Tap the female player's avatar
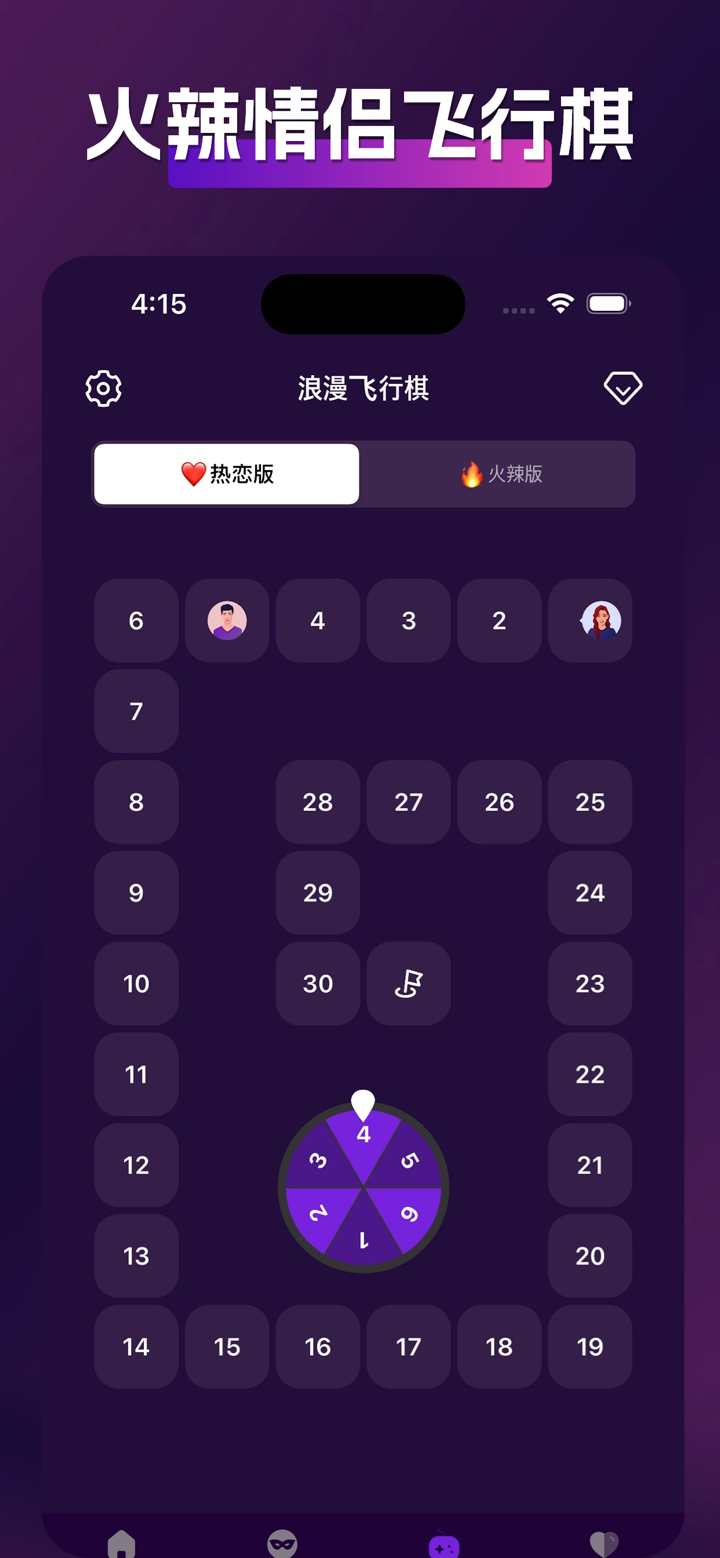 coord(590,621)
